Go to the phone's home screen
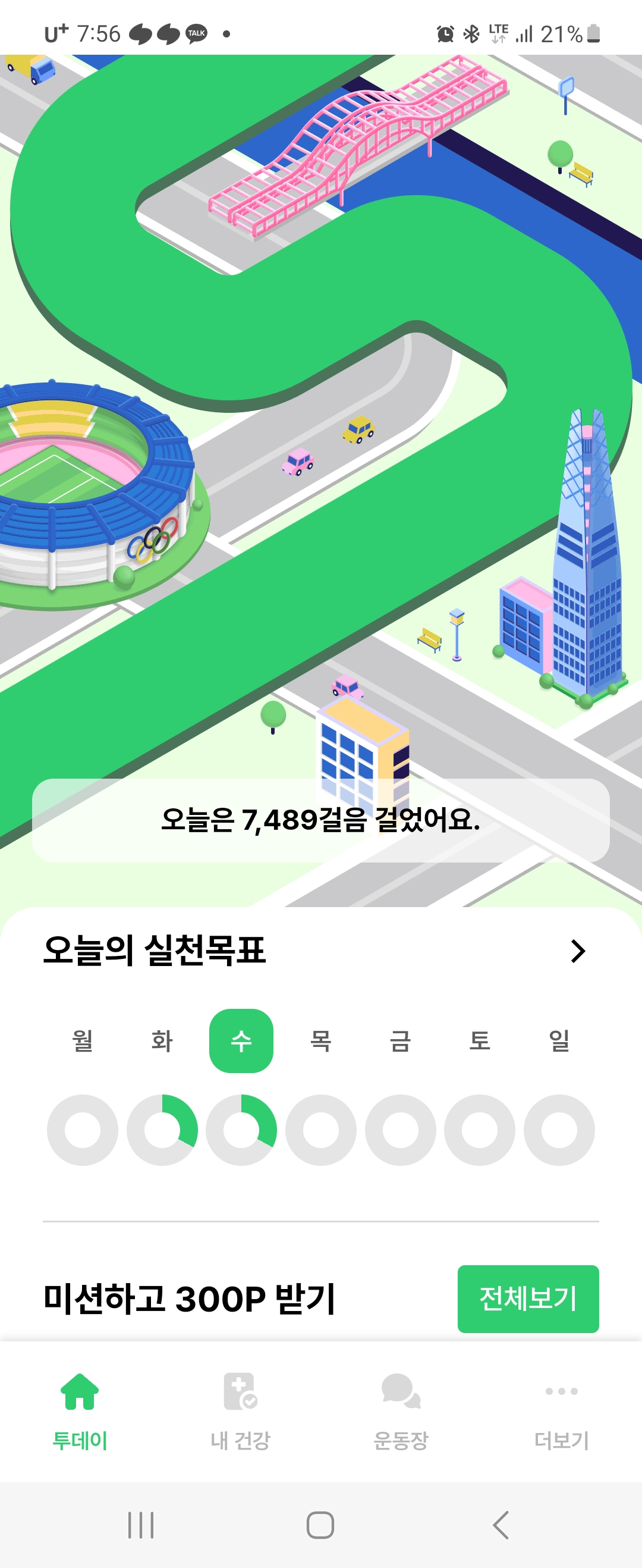 pyautogui.click(x=320, y=1525)
